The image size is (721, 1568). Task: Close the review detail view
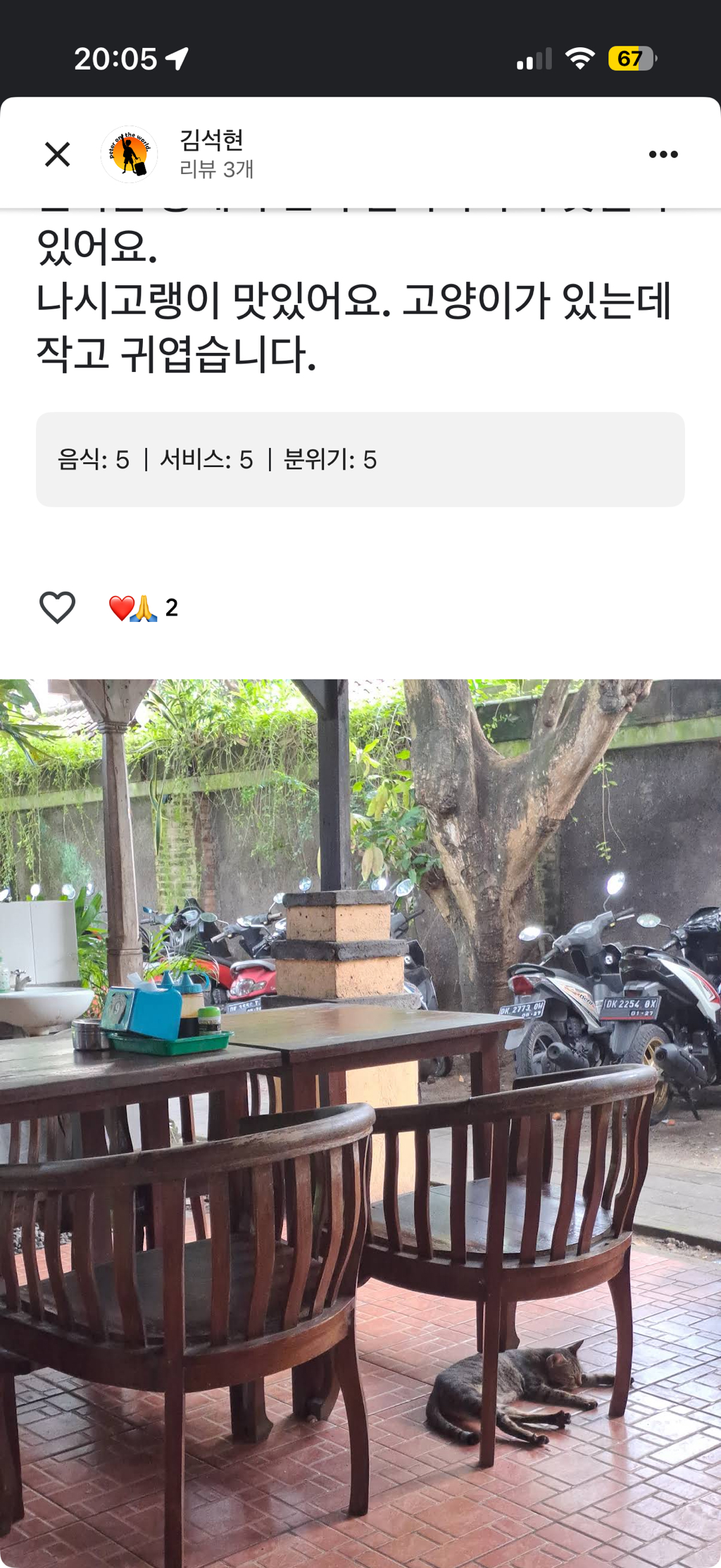pyautogui.click(x=57, y=154)
